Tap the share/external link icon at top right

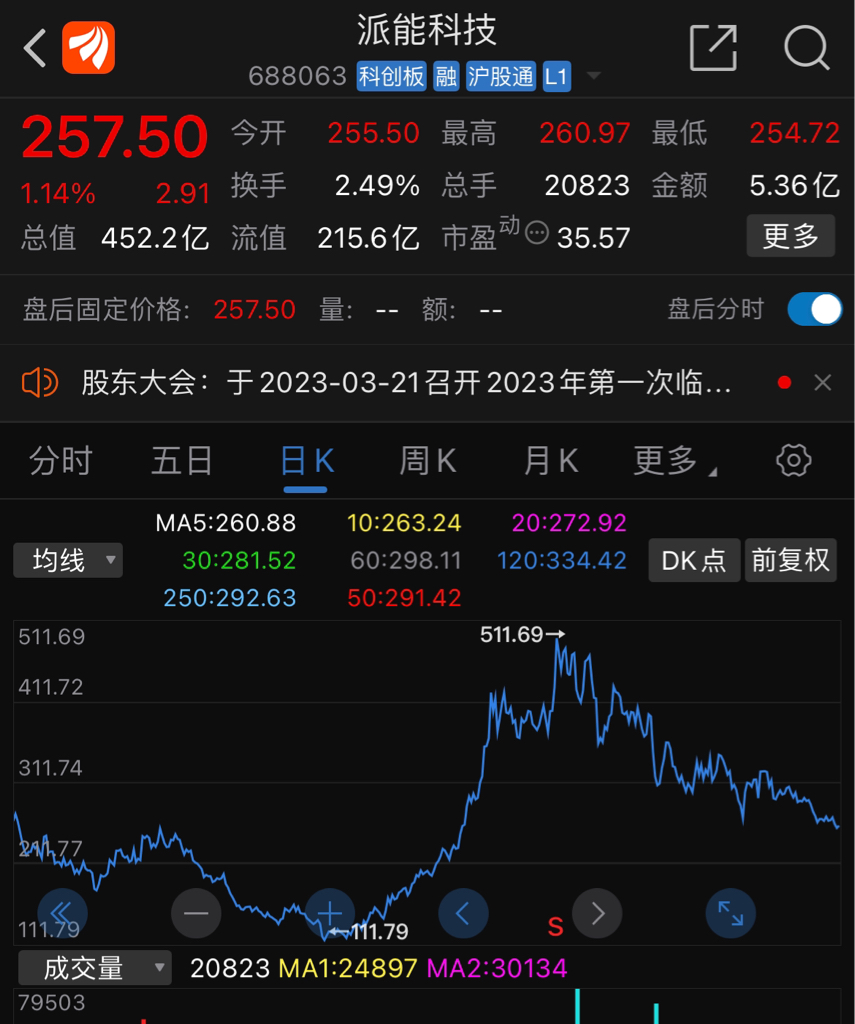713,49
